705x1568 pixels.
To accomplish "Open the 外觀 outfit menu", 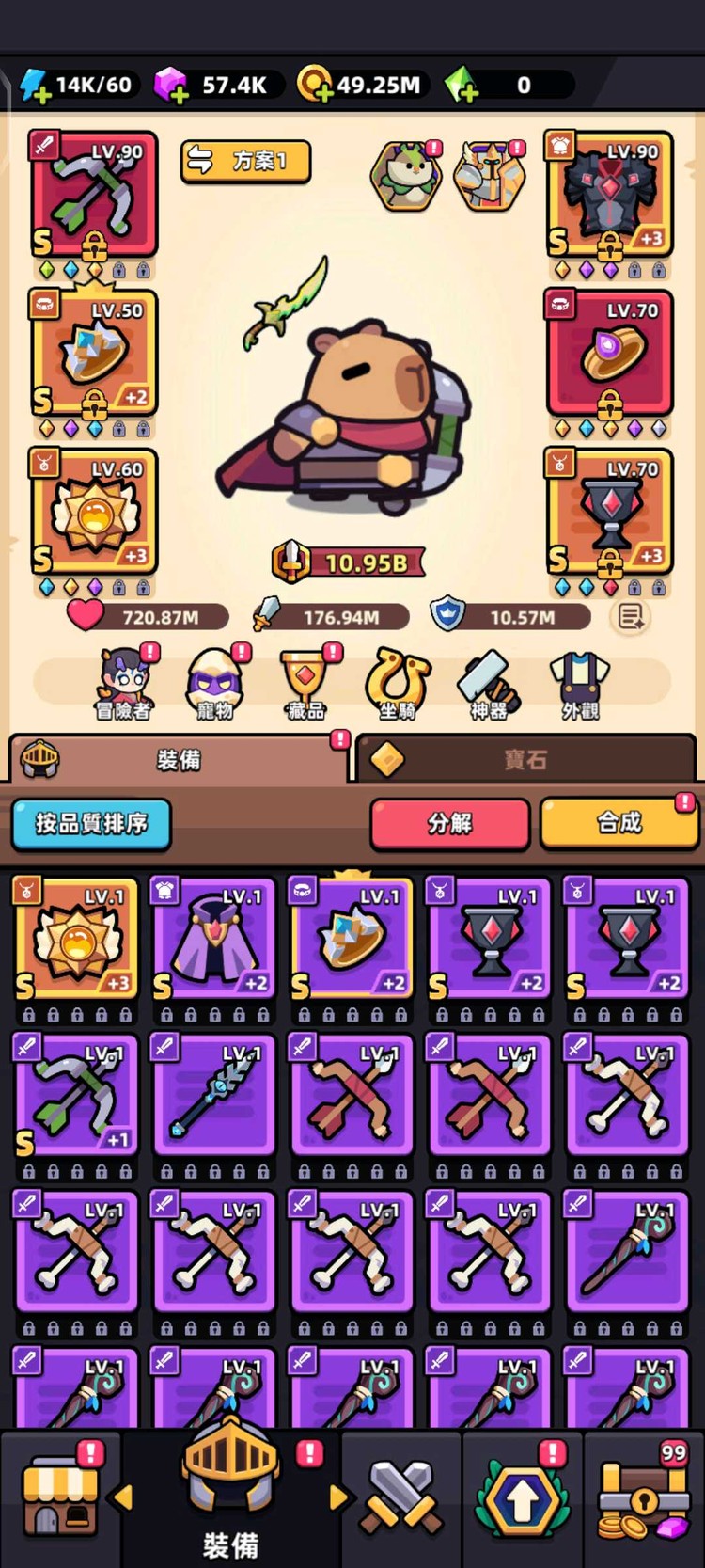I will [579, 684].
